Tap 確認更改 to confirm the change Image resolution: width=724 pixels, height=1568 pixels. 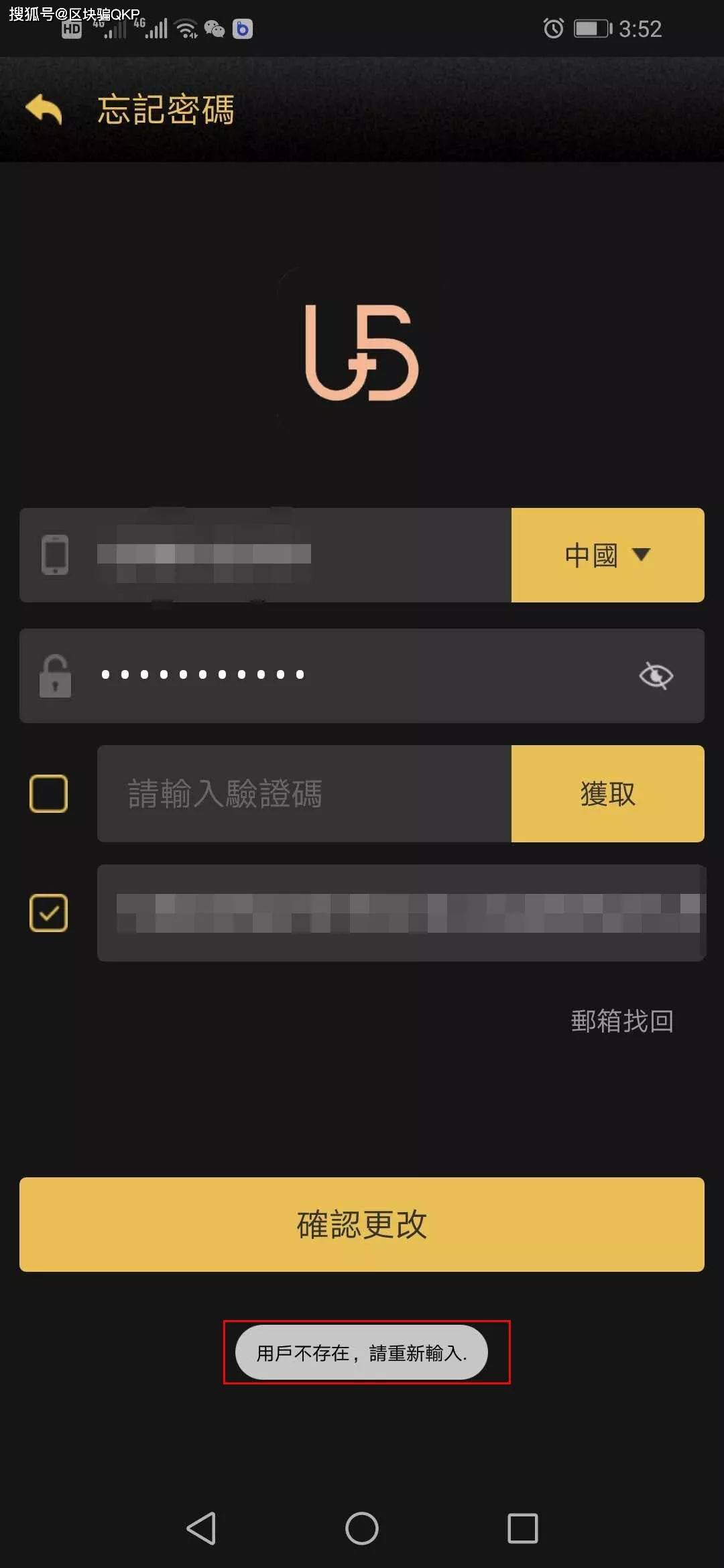pos(362,1224)
